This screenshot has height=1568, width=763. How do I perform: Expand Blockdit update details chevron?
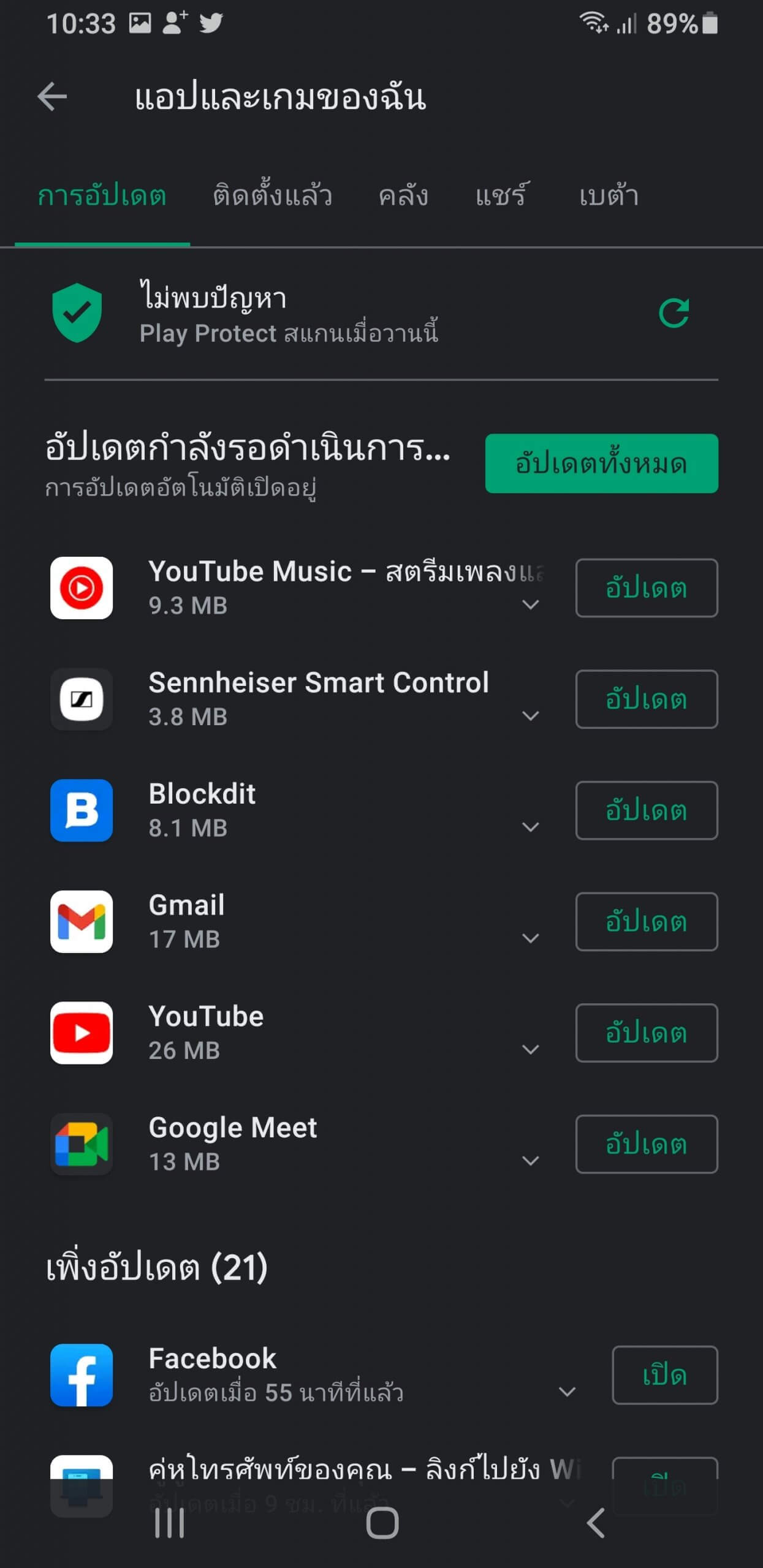(530, 827)
